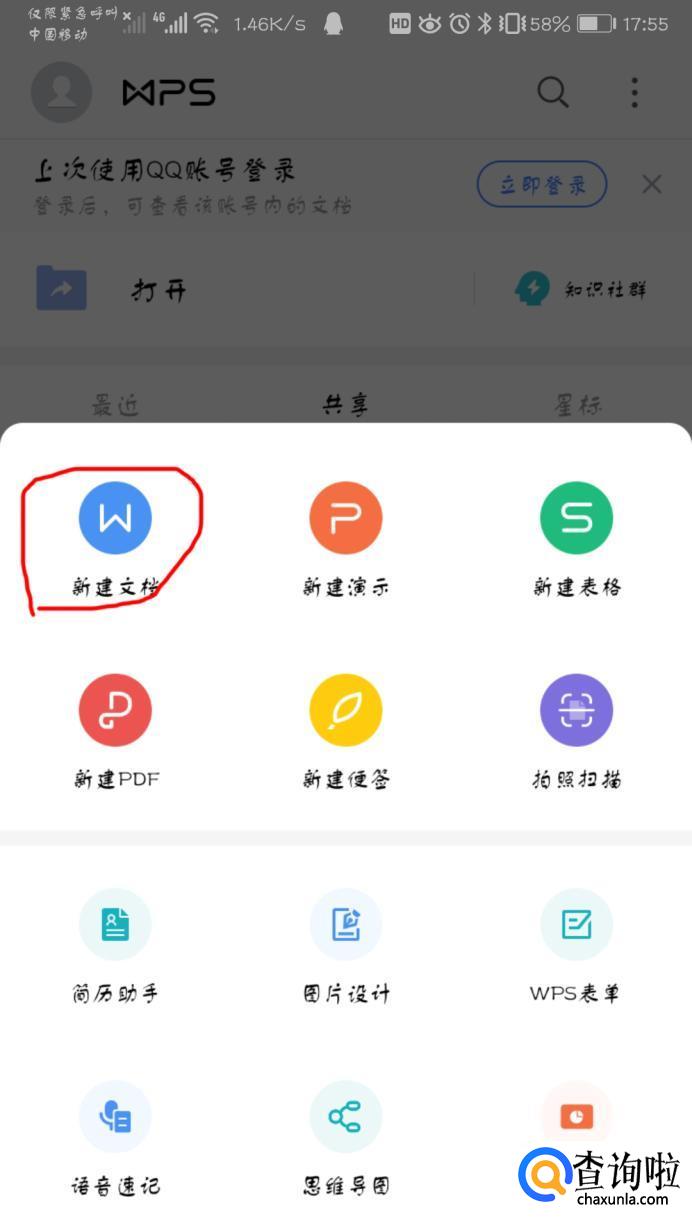Open voice shorthand (语音速记)

tap(115, 1117)
